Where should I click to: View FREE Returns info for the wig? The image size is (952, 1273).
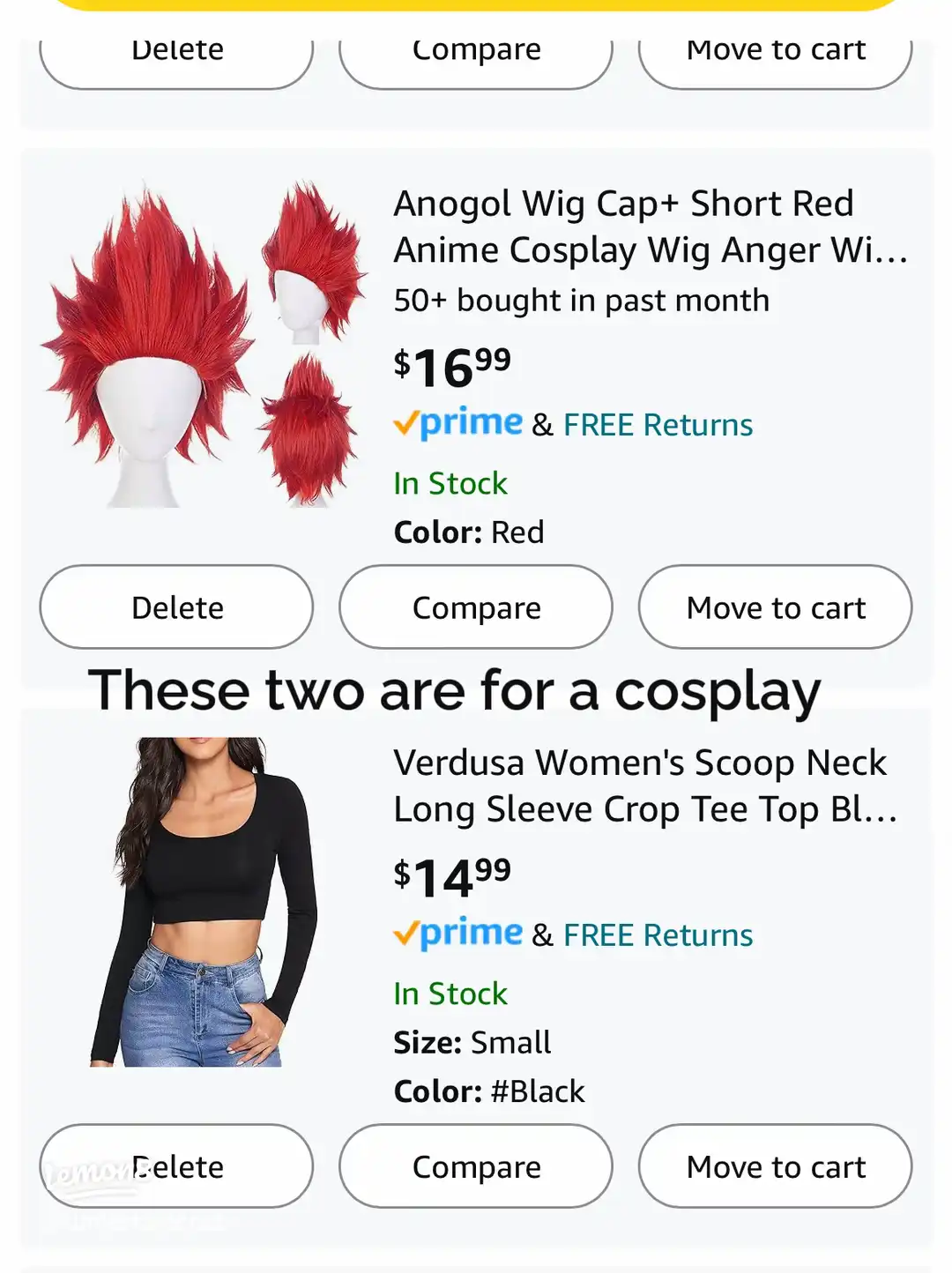click(658, 425)
